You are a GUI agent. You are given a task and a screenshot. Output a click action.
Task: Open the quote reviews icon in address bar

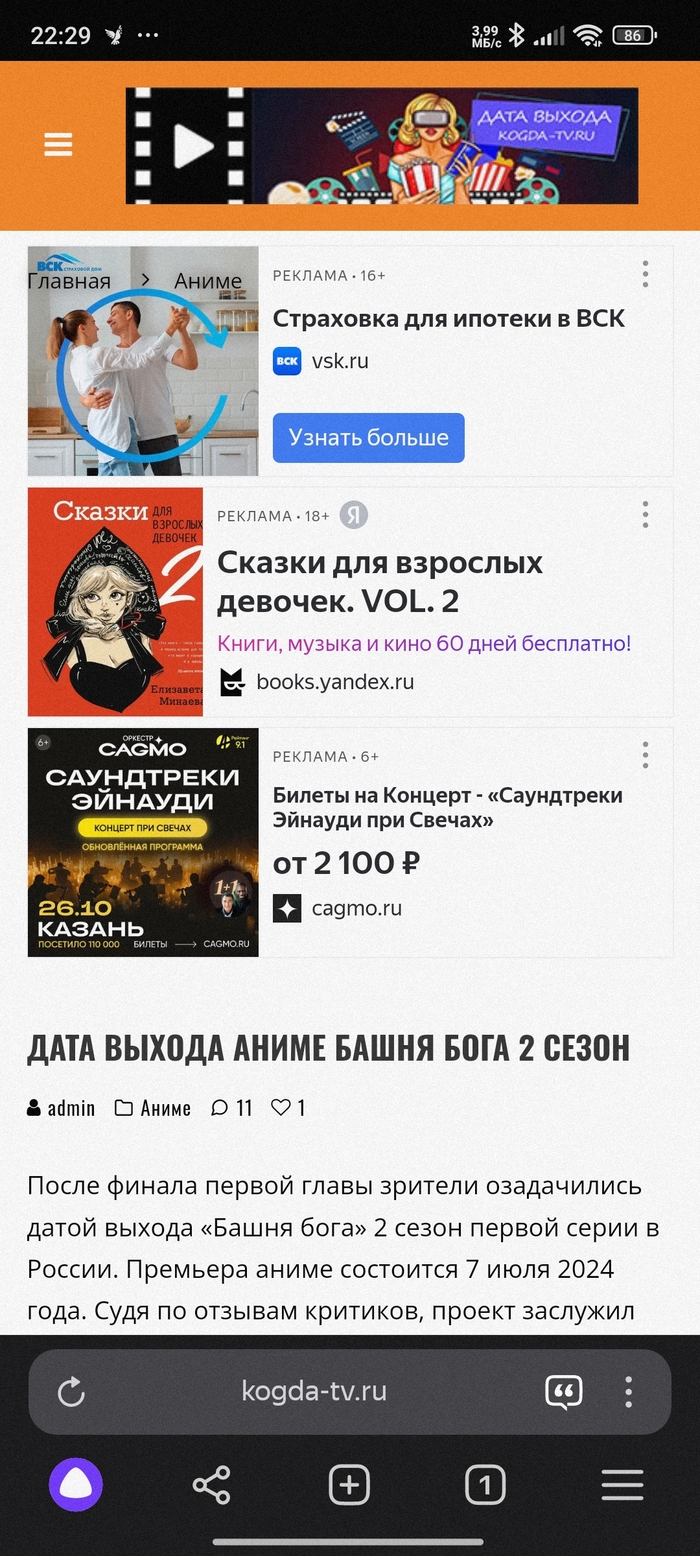pos(564,1391)
